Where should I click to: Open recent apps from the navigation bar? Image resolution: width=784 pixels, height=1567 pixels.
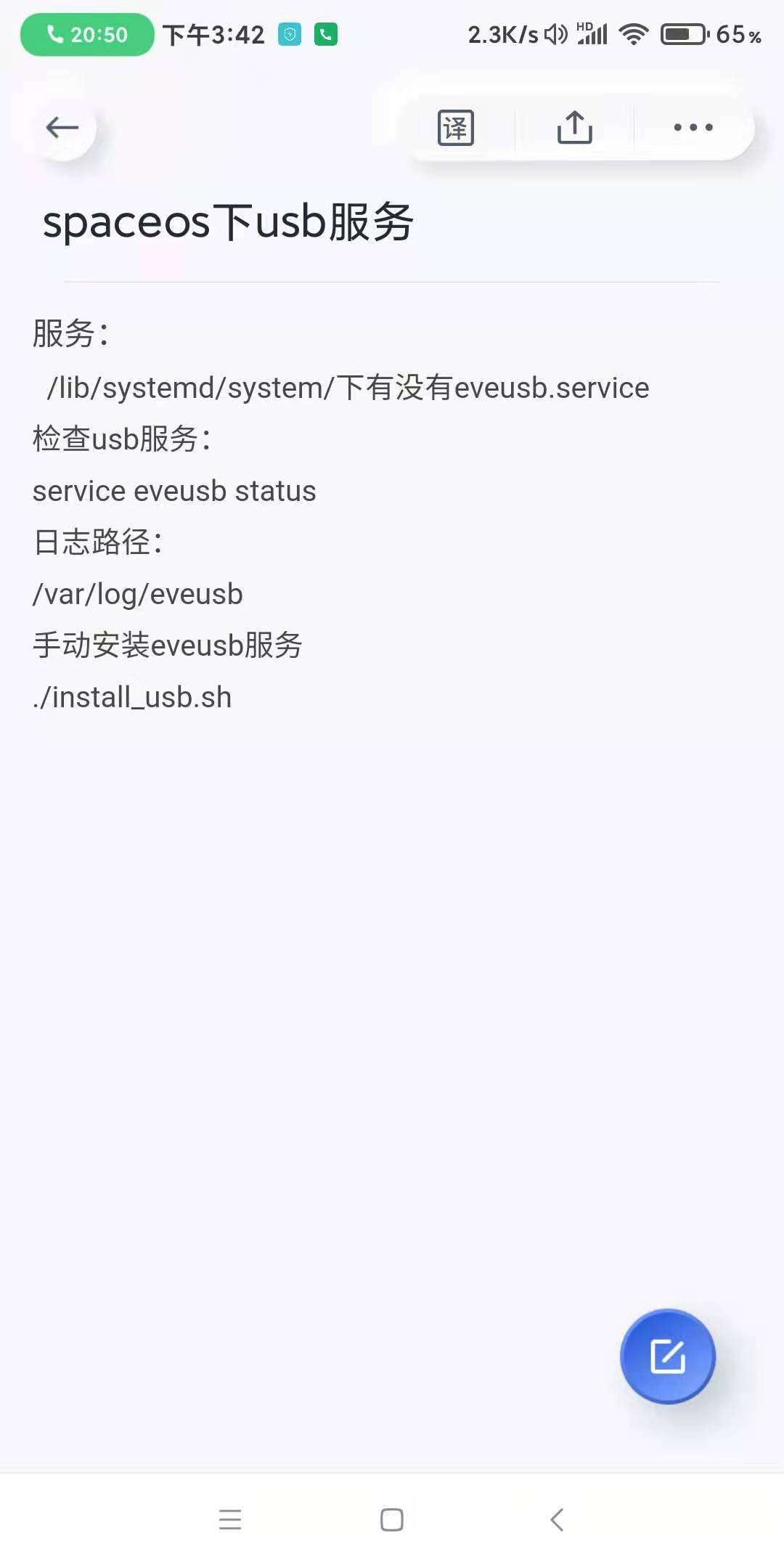(x=230, y=1519)
